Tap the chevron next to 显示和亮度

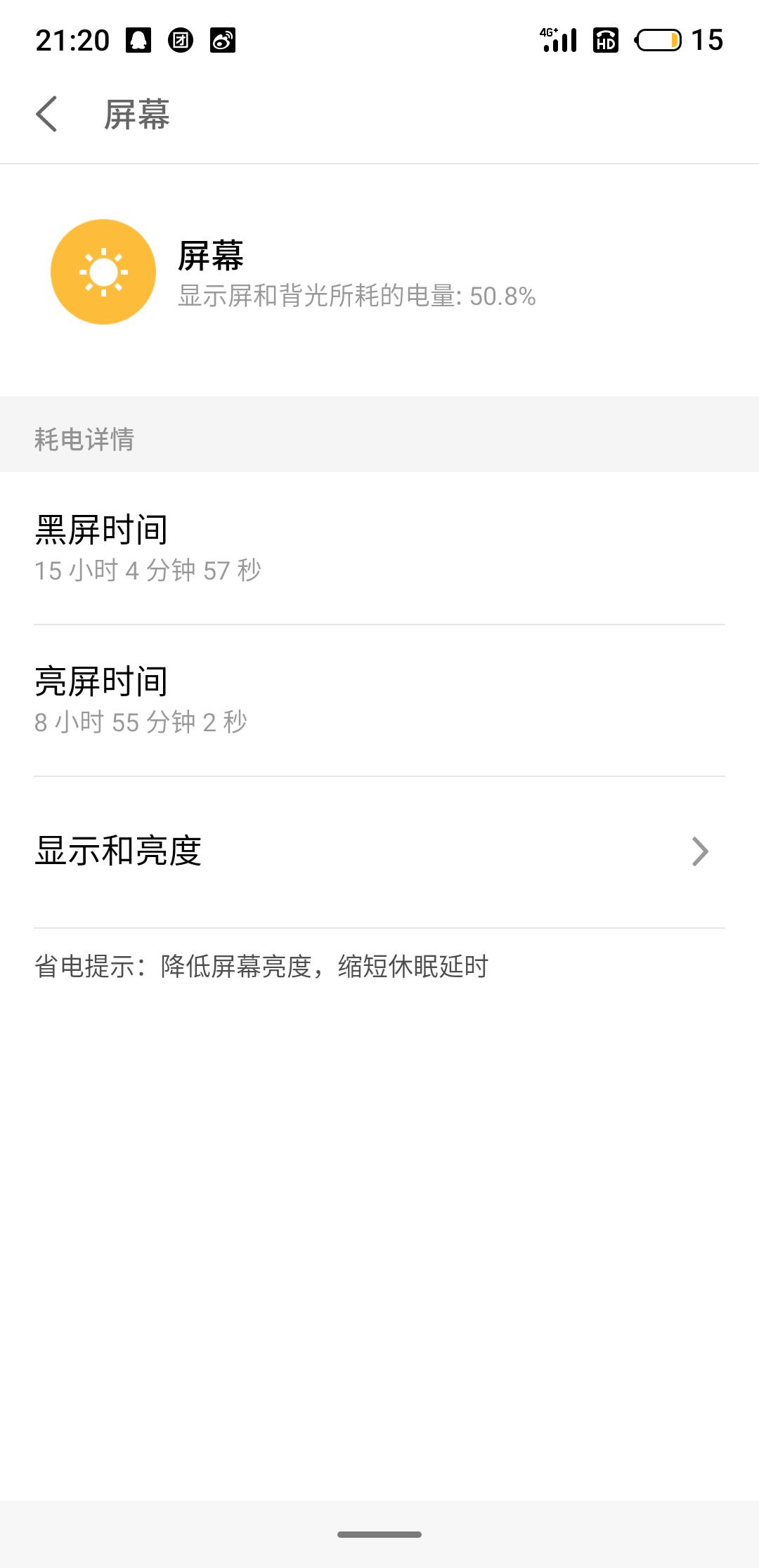click(x=700, y=852)
